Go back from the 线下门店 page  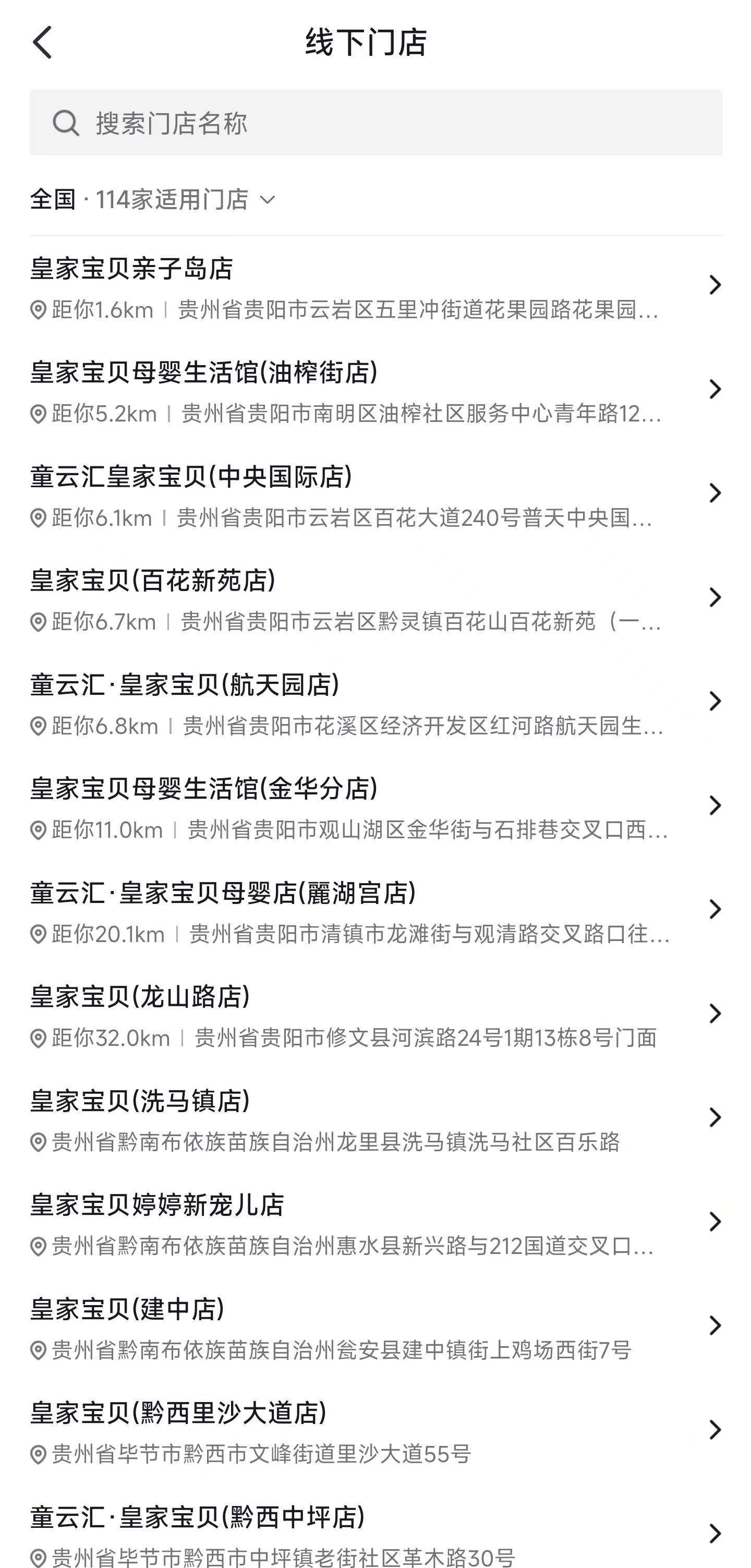43,42
